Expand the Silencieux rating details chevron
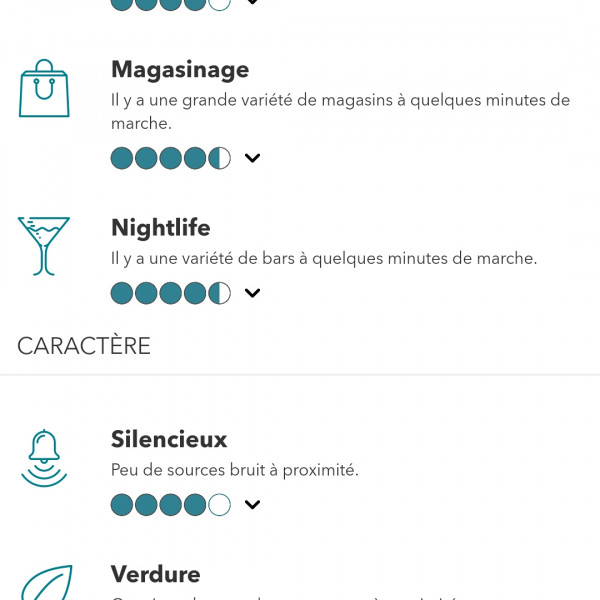This screenshot has height=600, width=600. tap(252, 505)
